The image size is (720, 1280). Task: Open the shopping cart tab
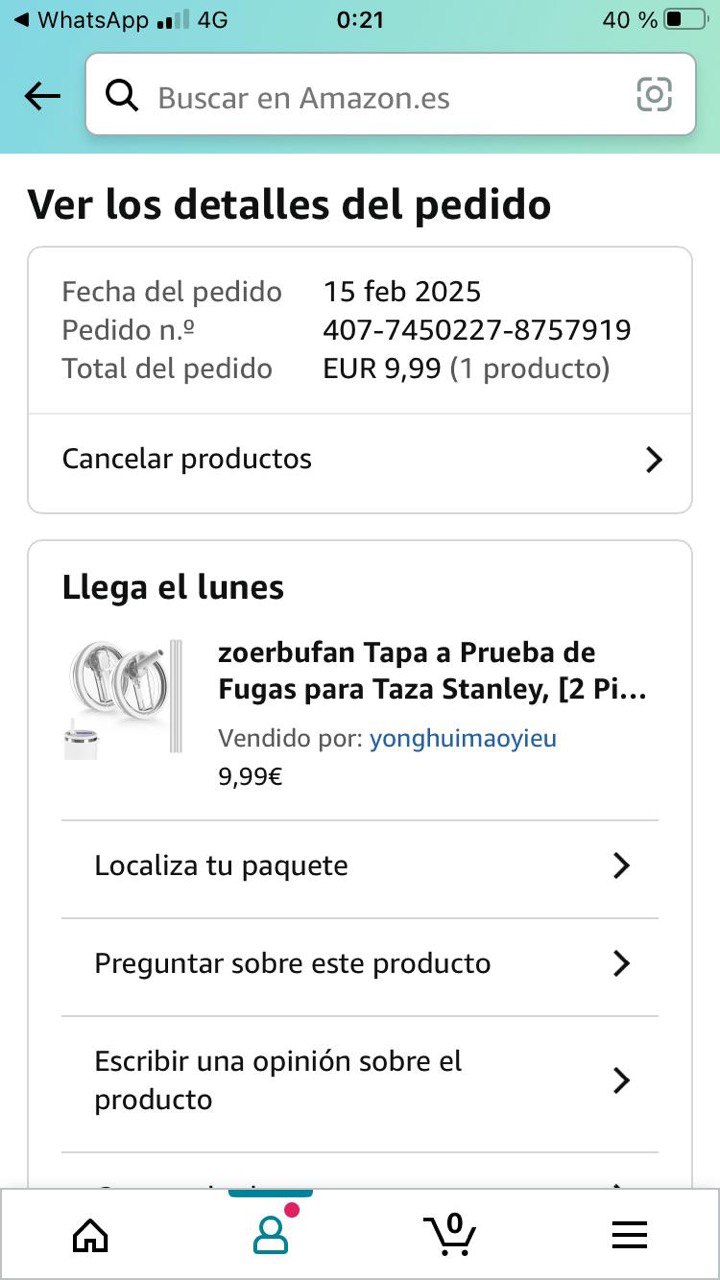tap(450, 1236)
